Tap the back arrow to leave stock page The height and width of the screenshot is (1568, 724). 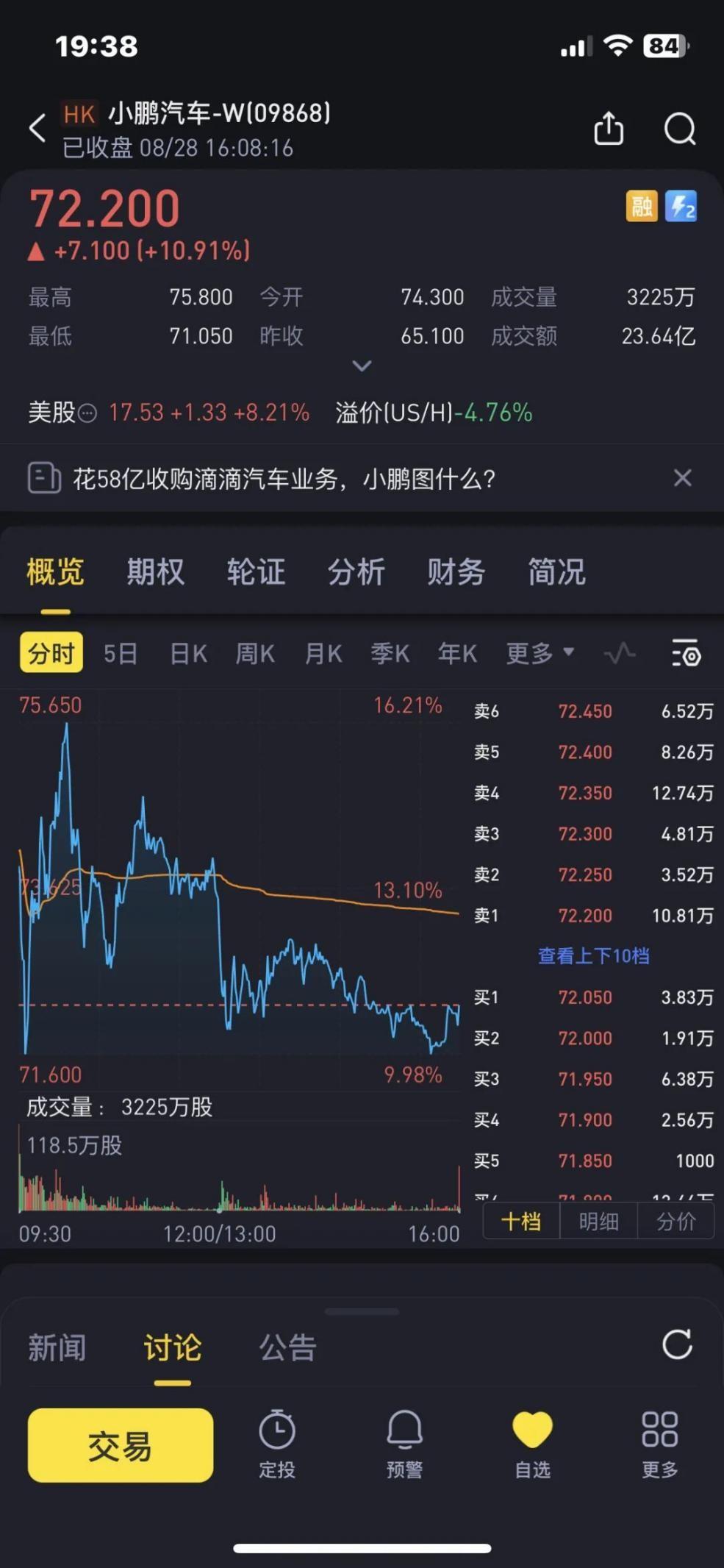point(38,127)
